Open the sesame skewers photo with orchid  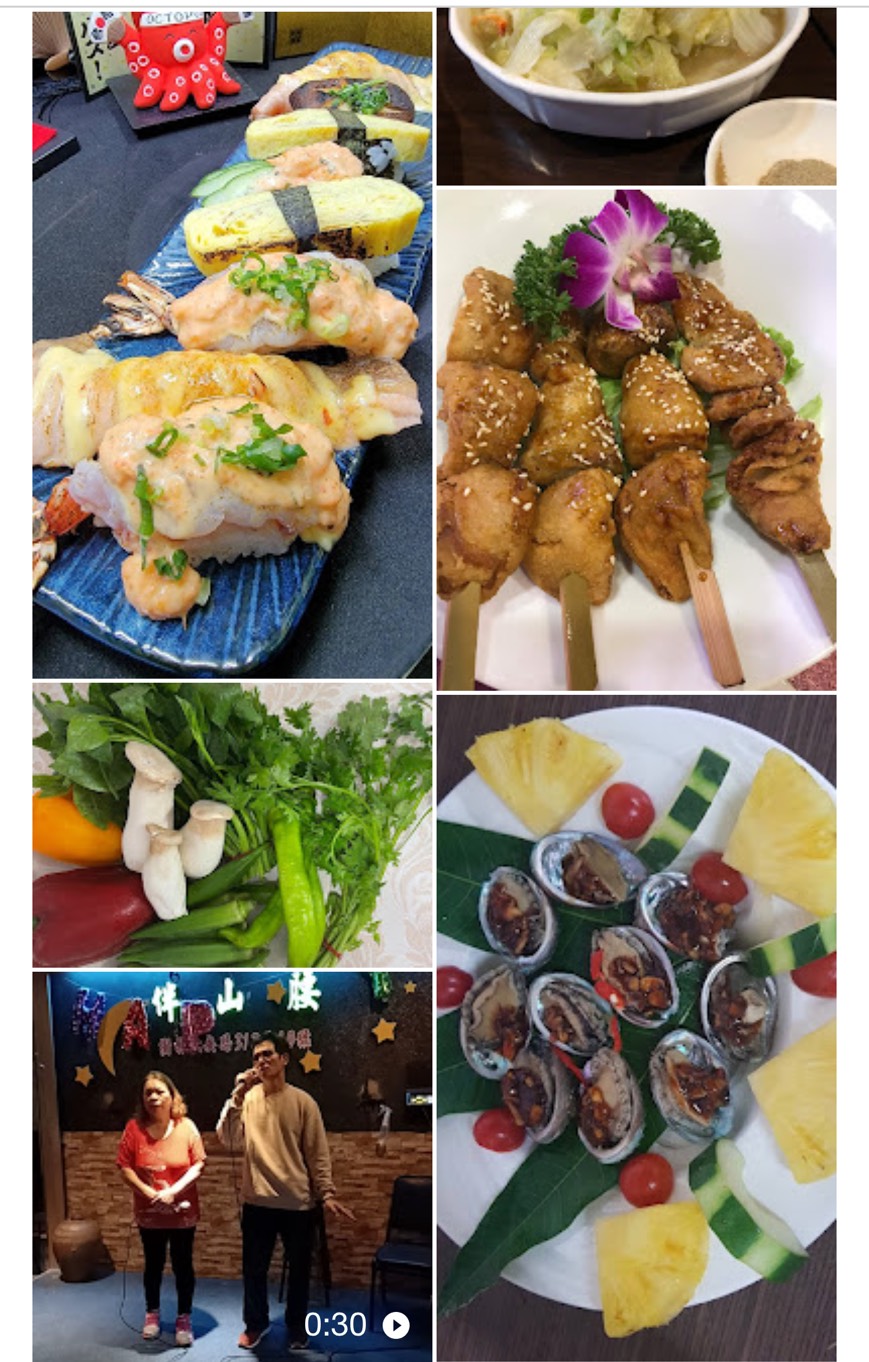(636, 439)
